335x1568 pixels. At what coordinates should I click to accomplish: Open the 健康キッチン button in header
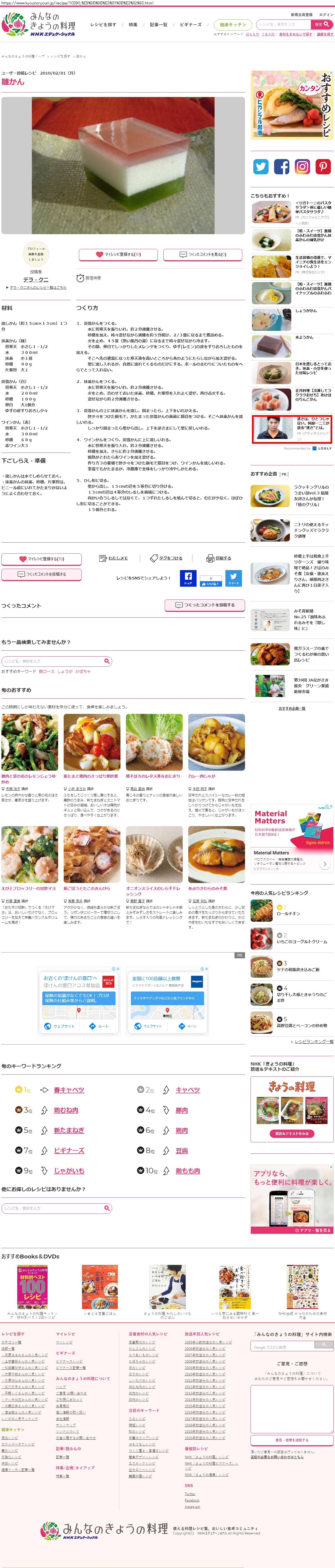tap(233, 24)
